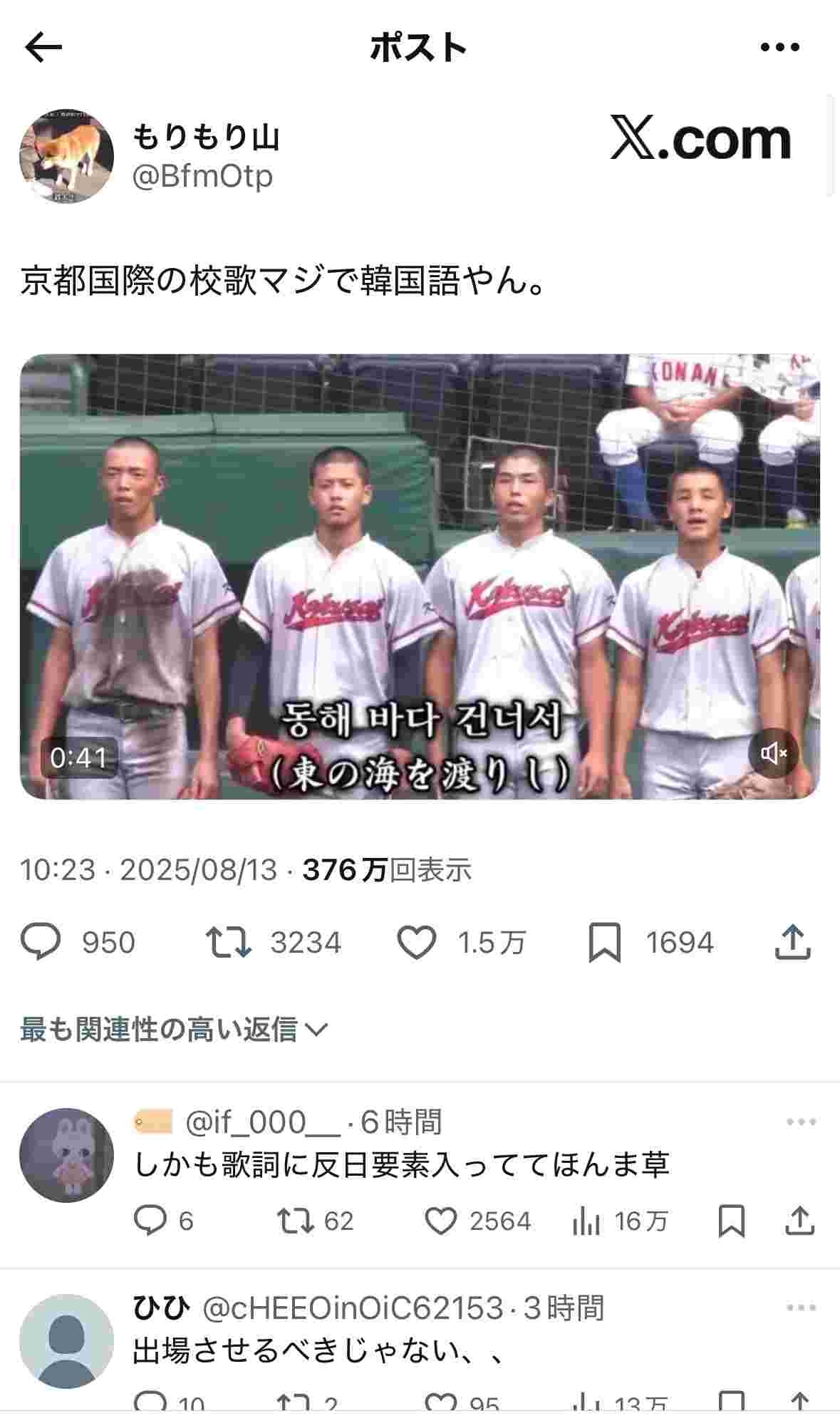
Task: Repost もりもり山's post
Action: tap(228, 942)
